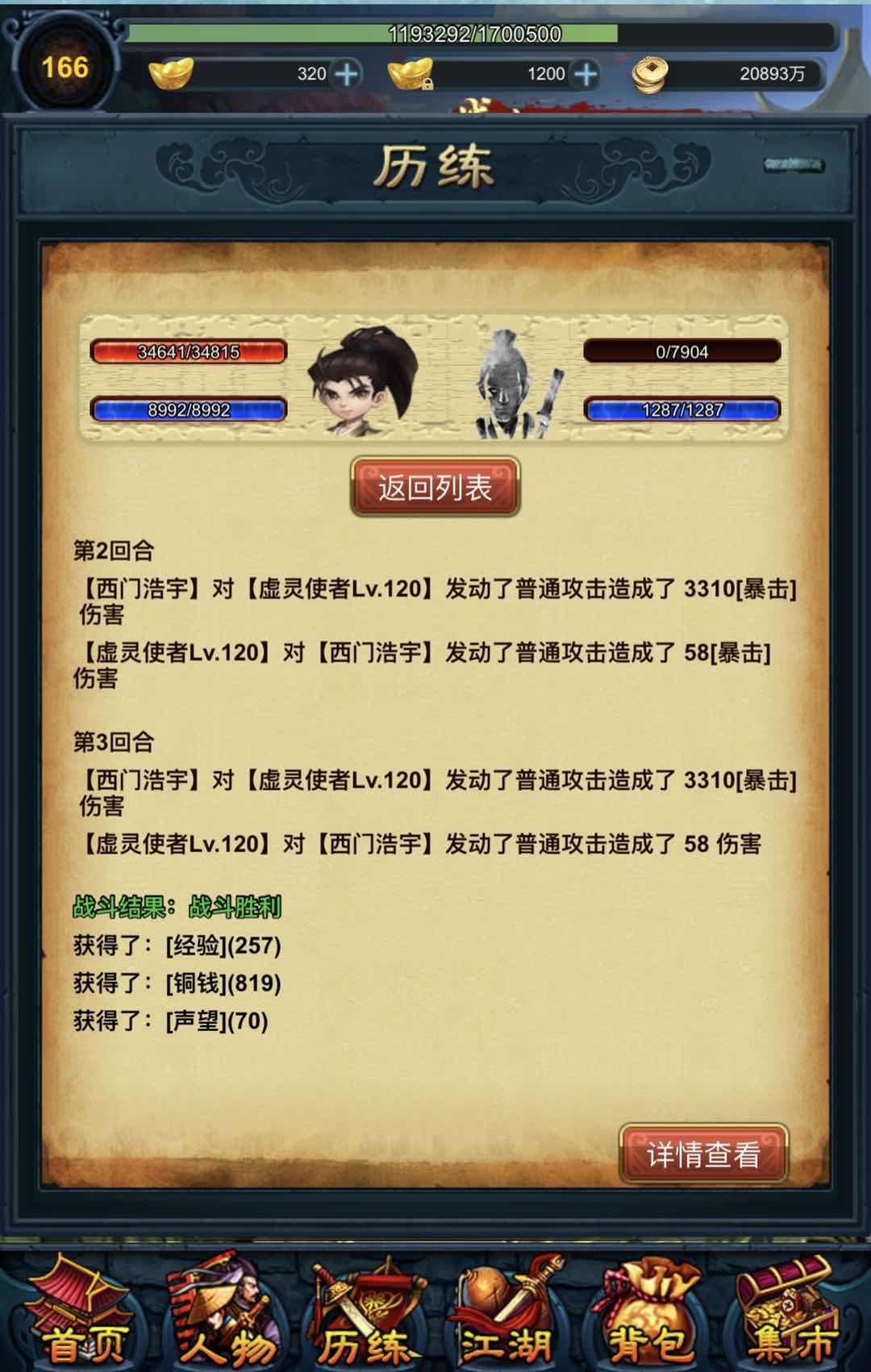
Task: Tap 返回列表 to return to the list
Action: pyautogui.click(x=435, y=488)
